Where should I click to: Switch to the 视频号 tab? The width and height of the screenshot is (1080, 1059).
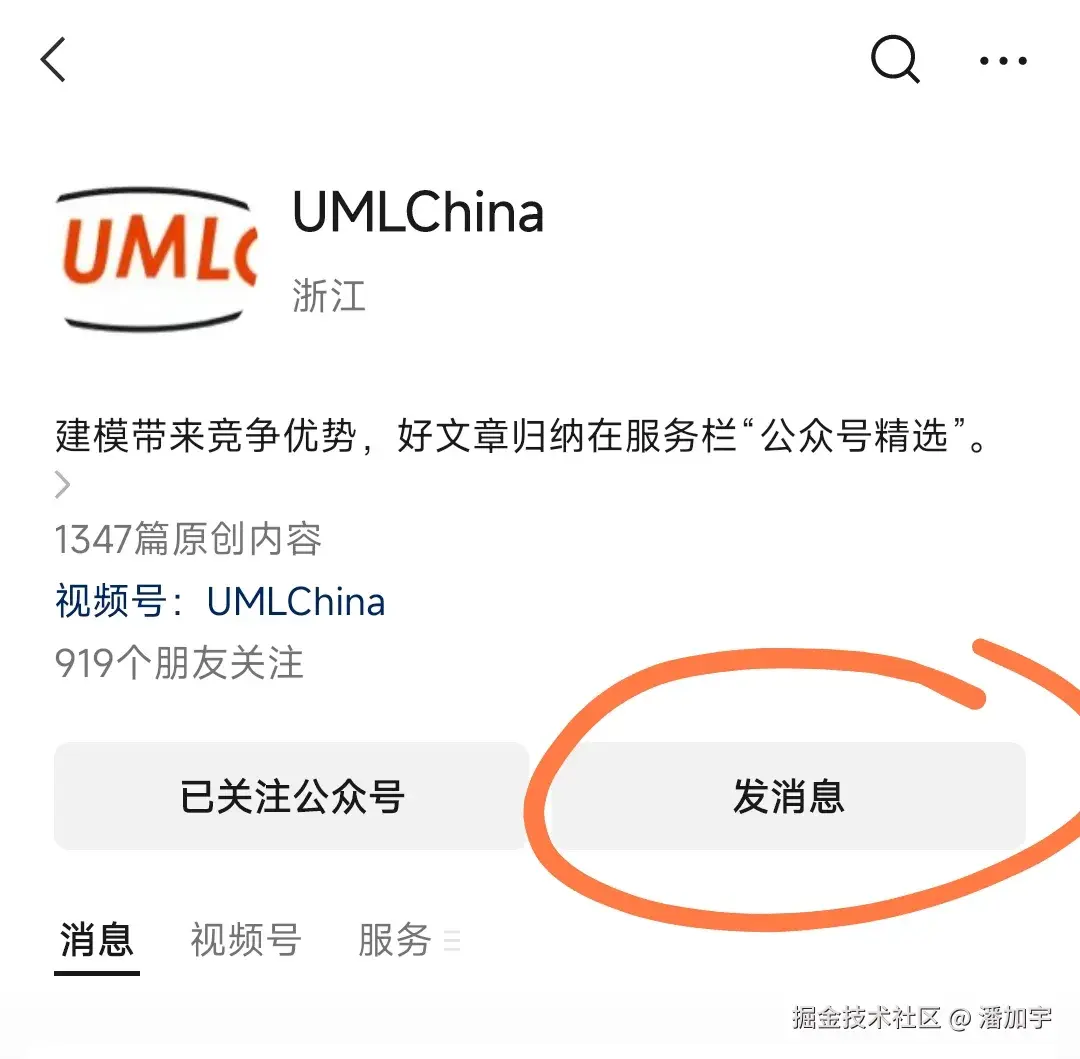coord(245,940)
